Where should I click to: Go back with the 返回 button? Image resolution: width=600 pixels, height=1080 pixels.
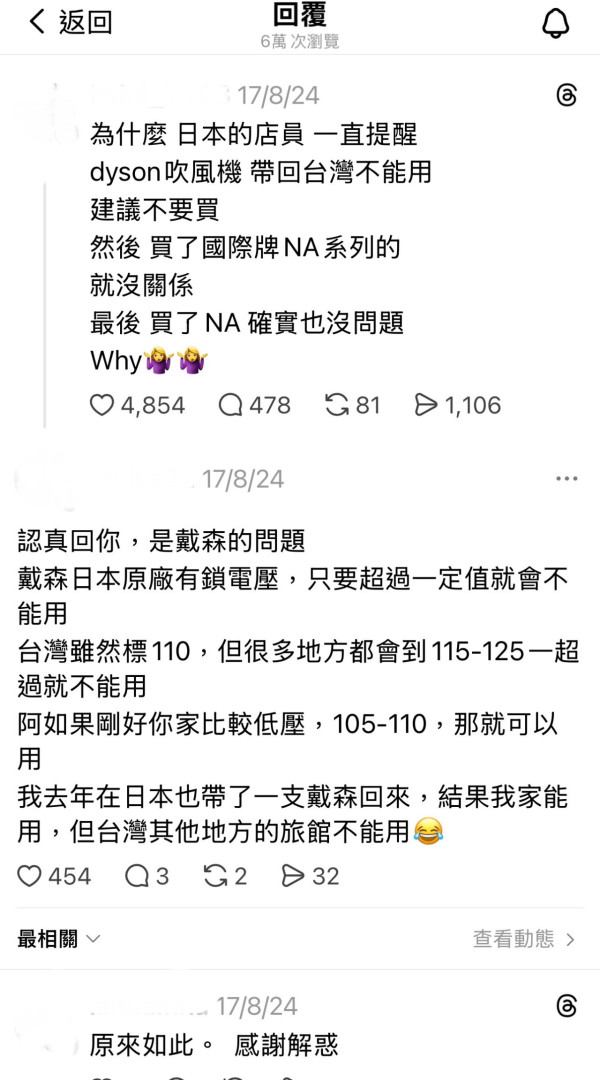(x=68, y=22)
